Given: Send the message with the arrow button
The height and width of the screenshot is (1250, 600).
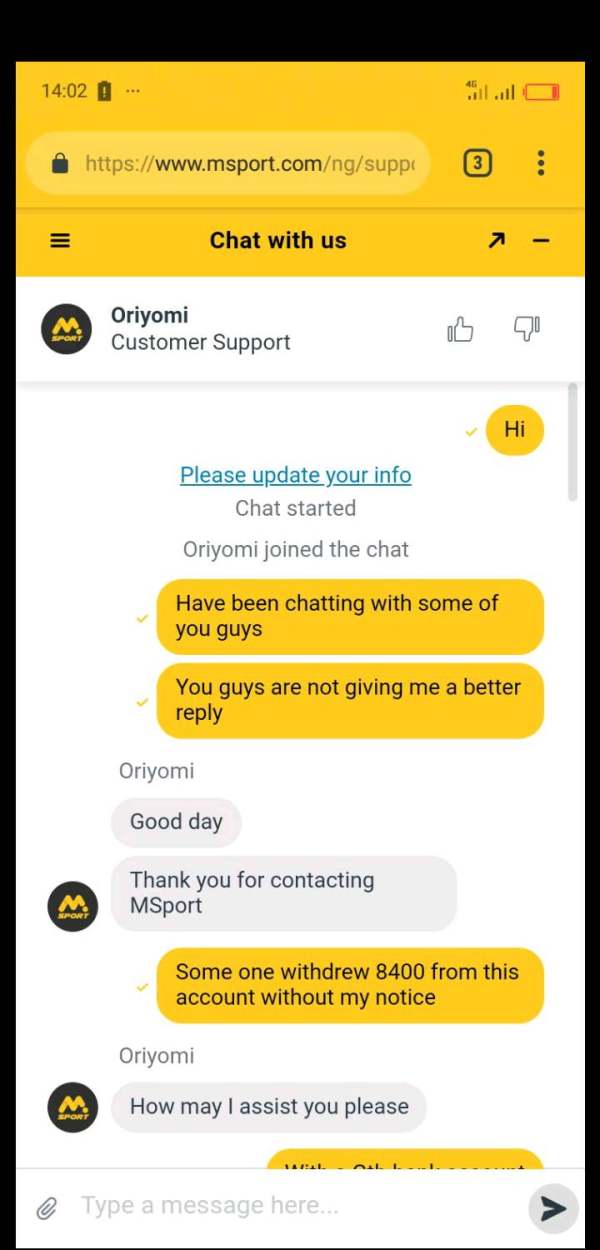Looking at the screenshot, I should (553, 1208).
